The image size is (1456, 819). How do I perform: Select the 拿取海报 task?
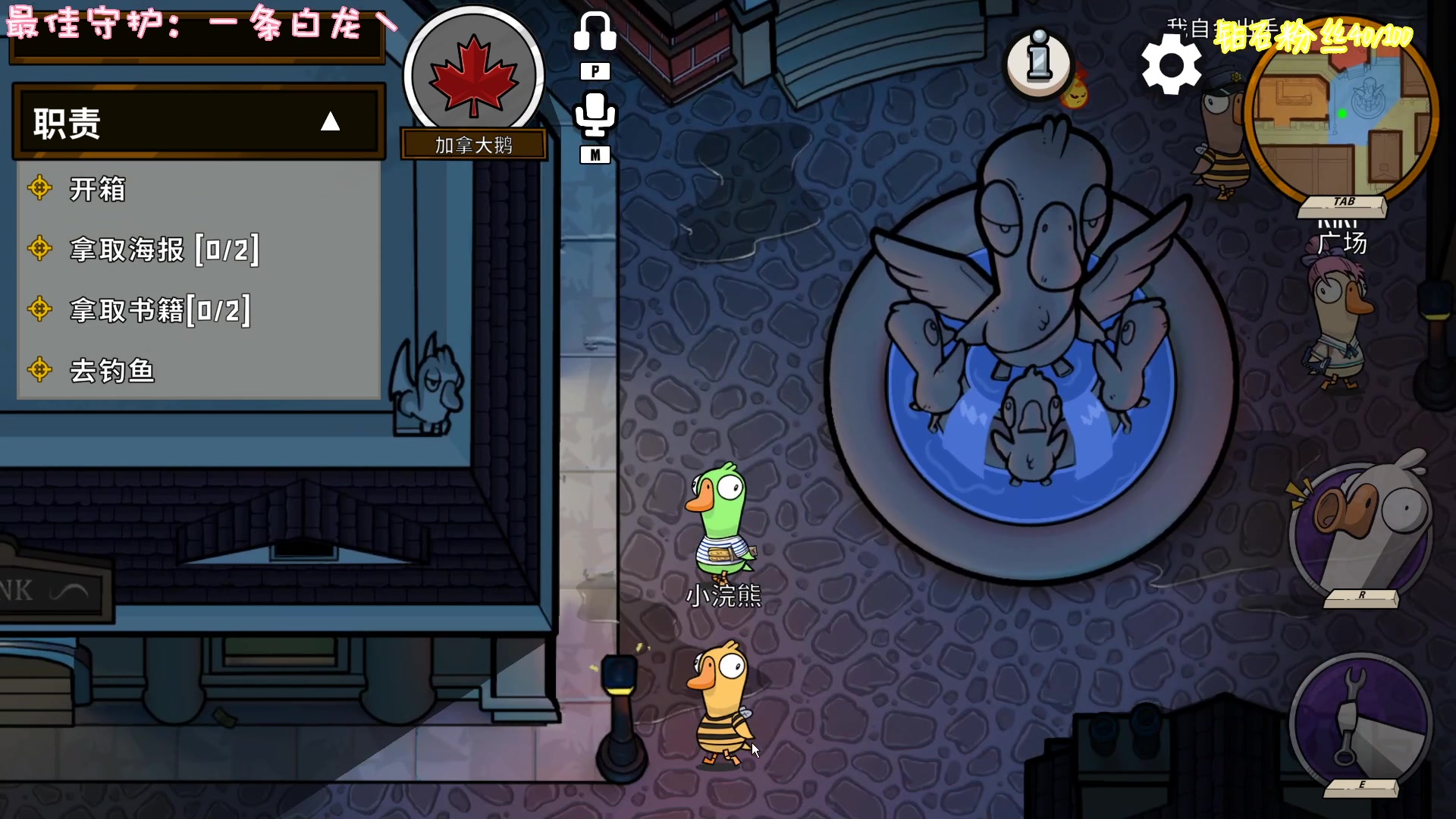[163, 249]
